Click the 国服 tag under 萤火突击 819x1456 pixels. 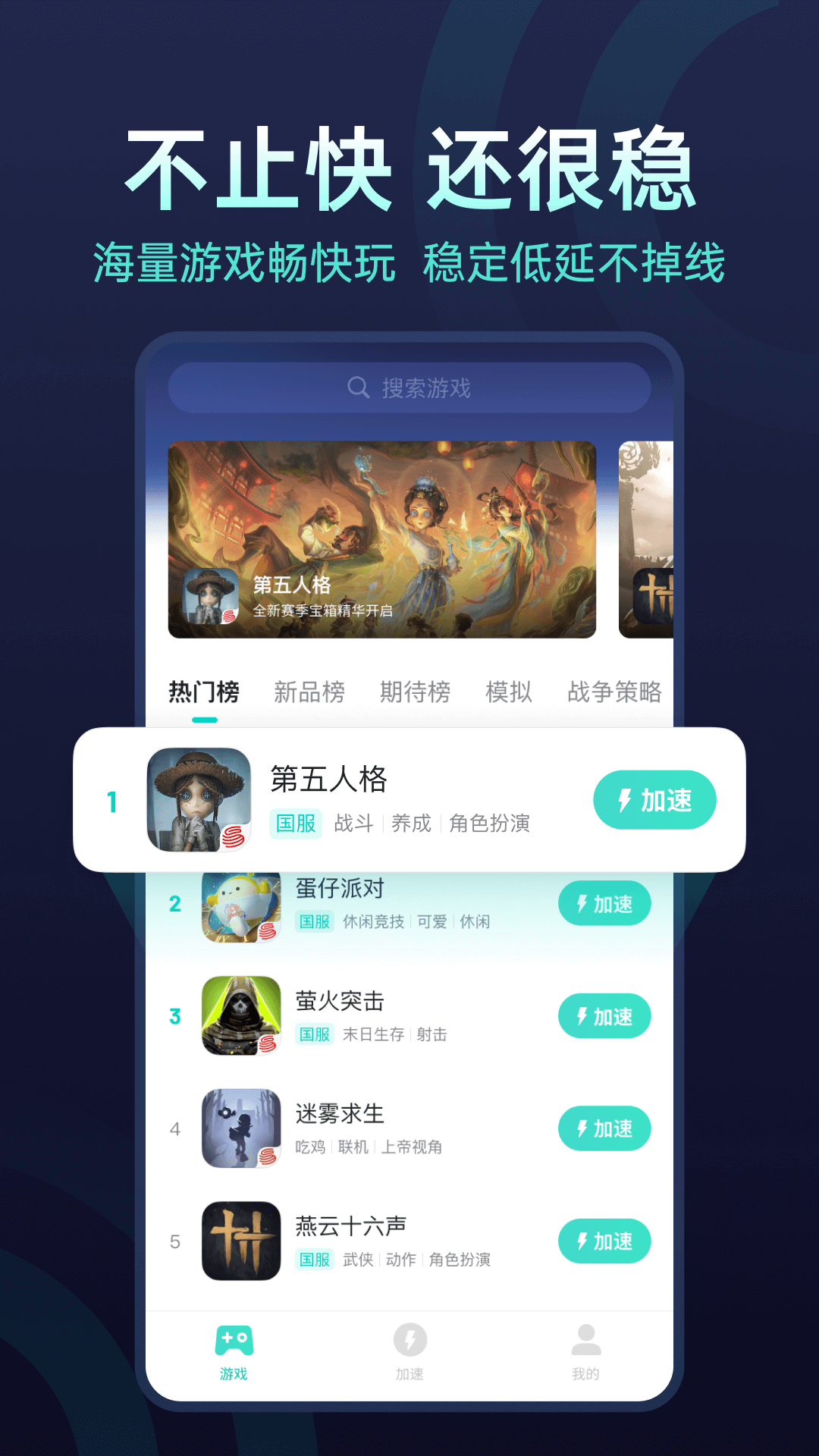[313, 1034]
